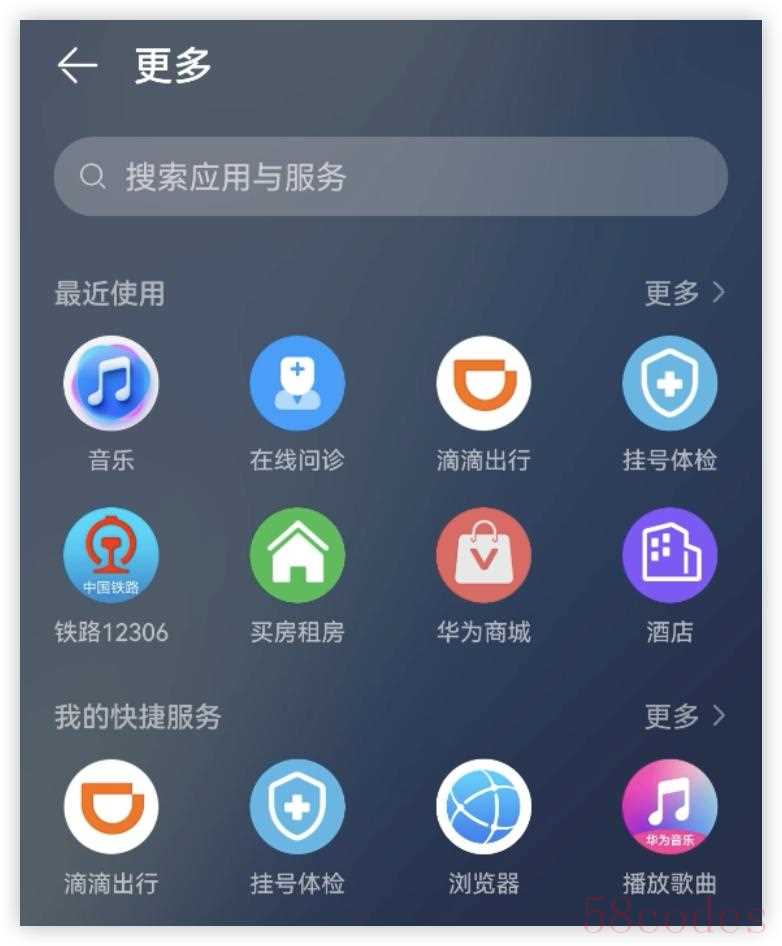Open the 音乐 app under 最近使用
The height and width of the screenshot is (946, 782).
click(x=111, y=384)
